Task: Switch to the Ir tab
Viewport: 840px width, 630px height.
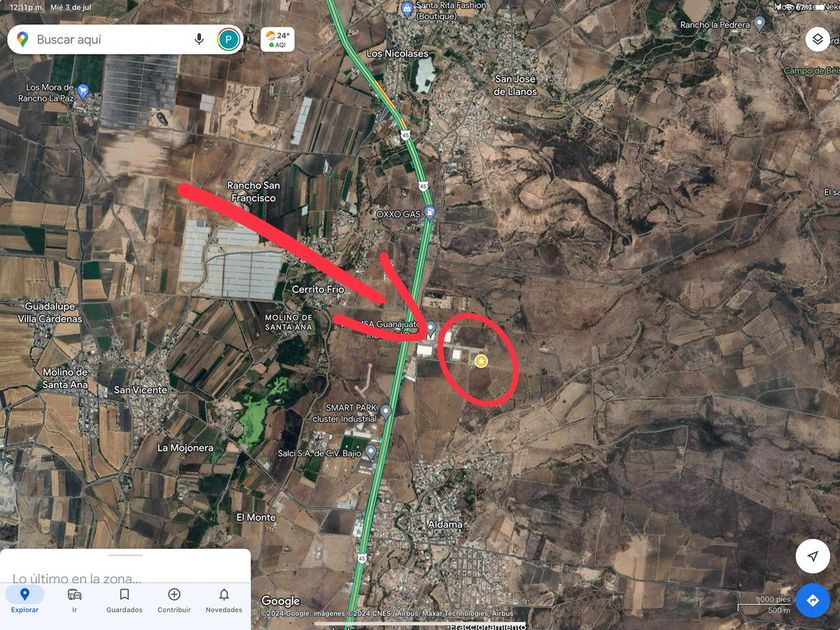Action: (x=74, y=599)
